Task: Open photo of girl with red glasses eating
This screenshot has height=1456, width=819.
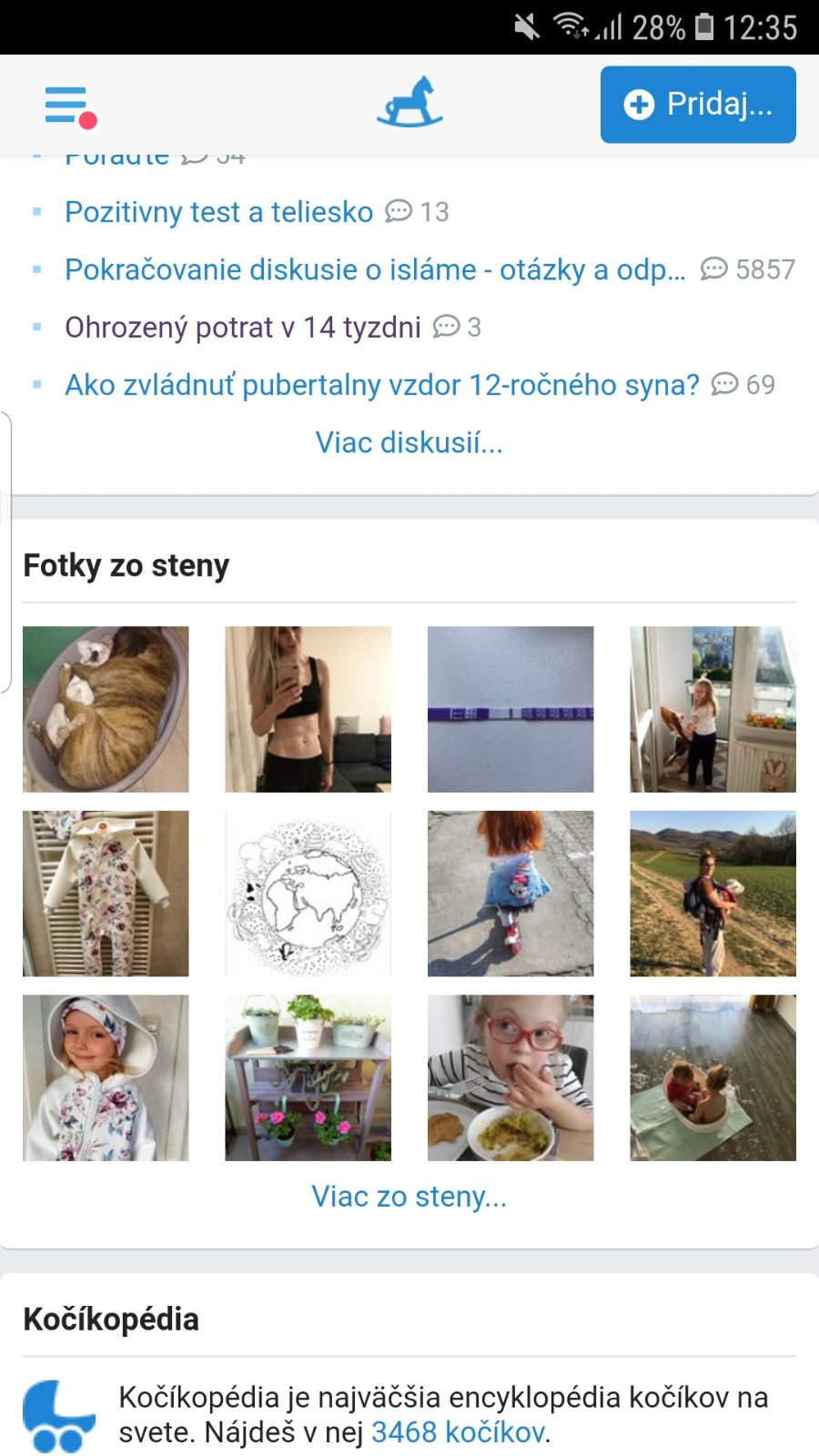Action: 511,1077
